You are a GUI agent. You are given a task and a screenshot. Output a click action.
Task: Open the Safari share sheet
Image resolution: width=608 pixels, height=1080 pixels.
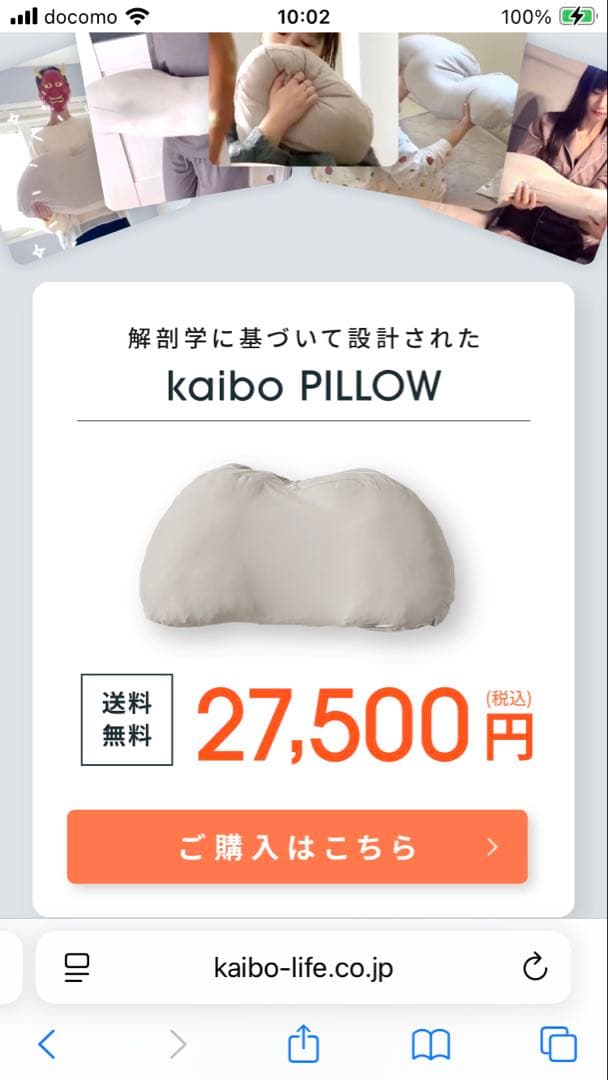303,1045
